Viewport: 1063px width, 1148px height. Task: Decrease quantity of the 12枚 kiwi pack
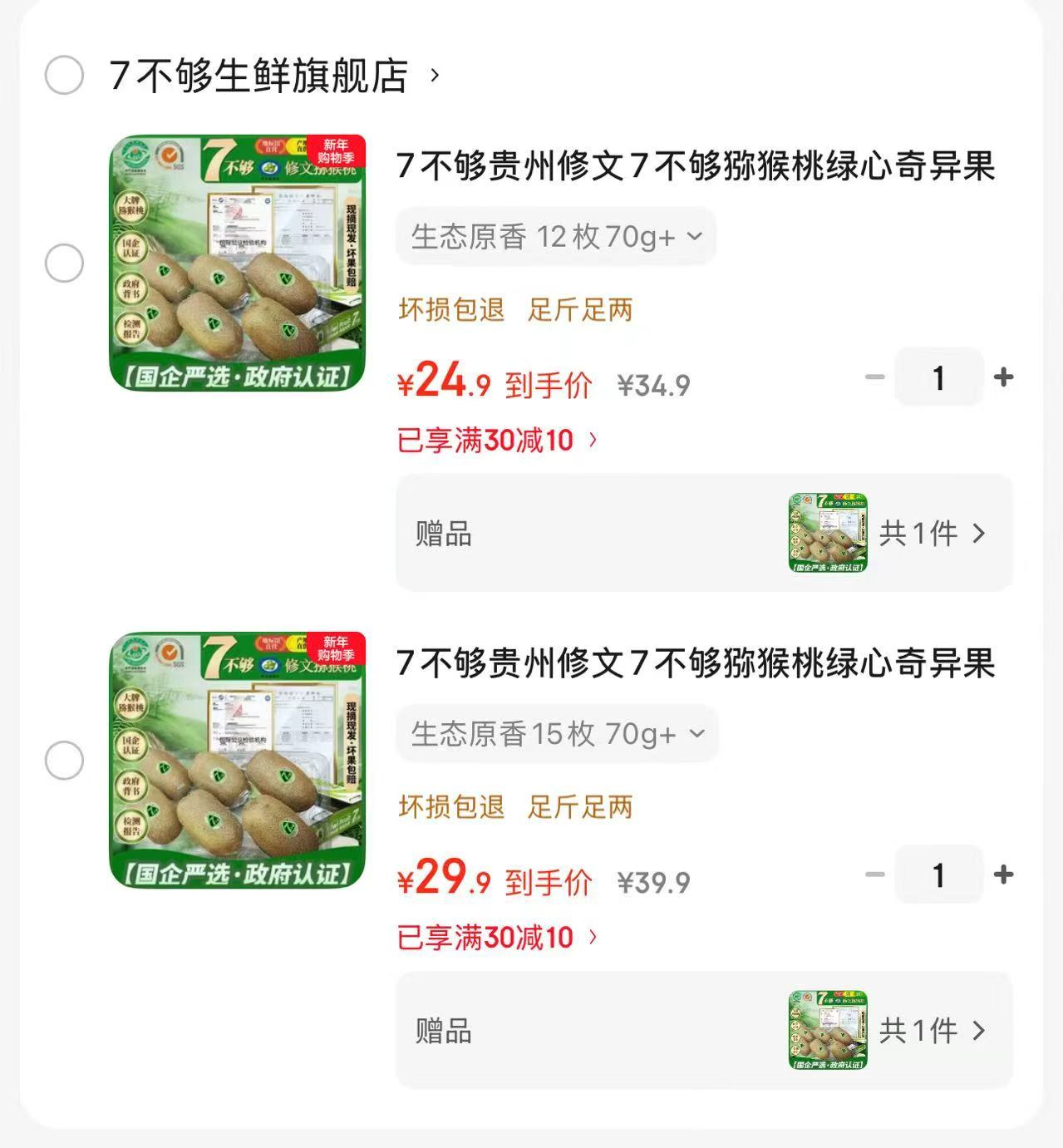(875, 377)
